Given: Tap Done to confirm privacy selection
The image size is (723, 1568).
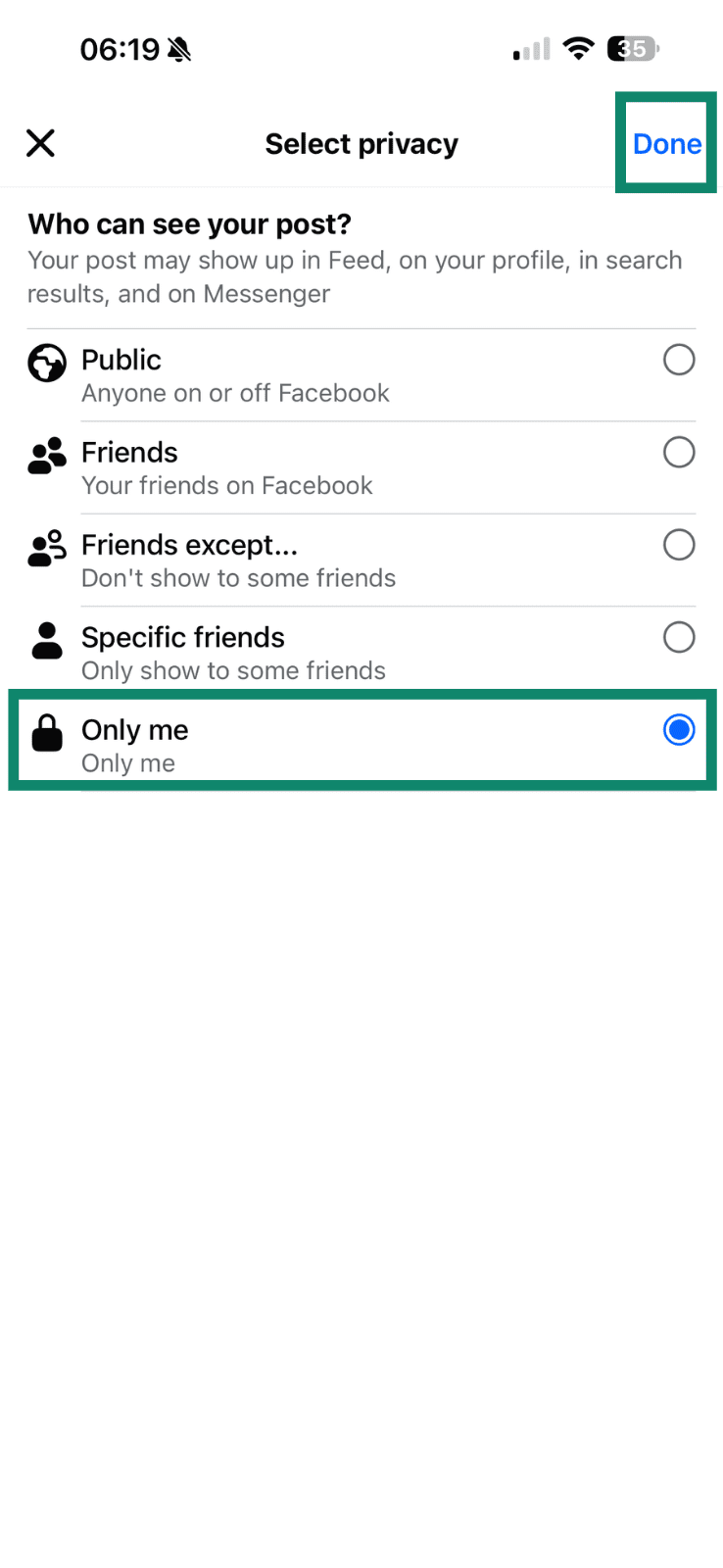Looking at the screenshot, I should point(666,143).
